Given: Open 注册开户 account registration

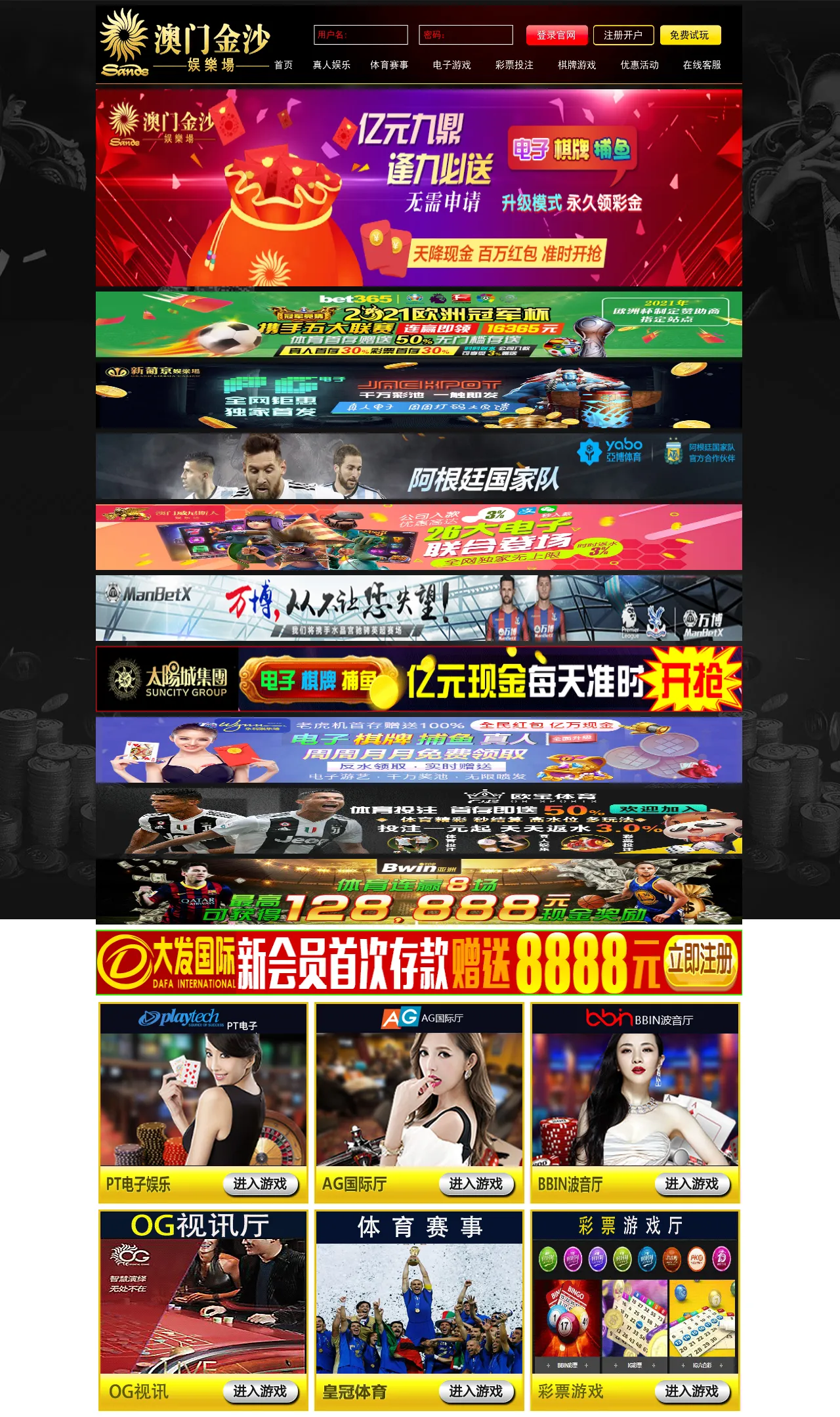Looking at the screenshot, I should point(623,35).
